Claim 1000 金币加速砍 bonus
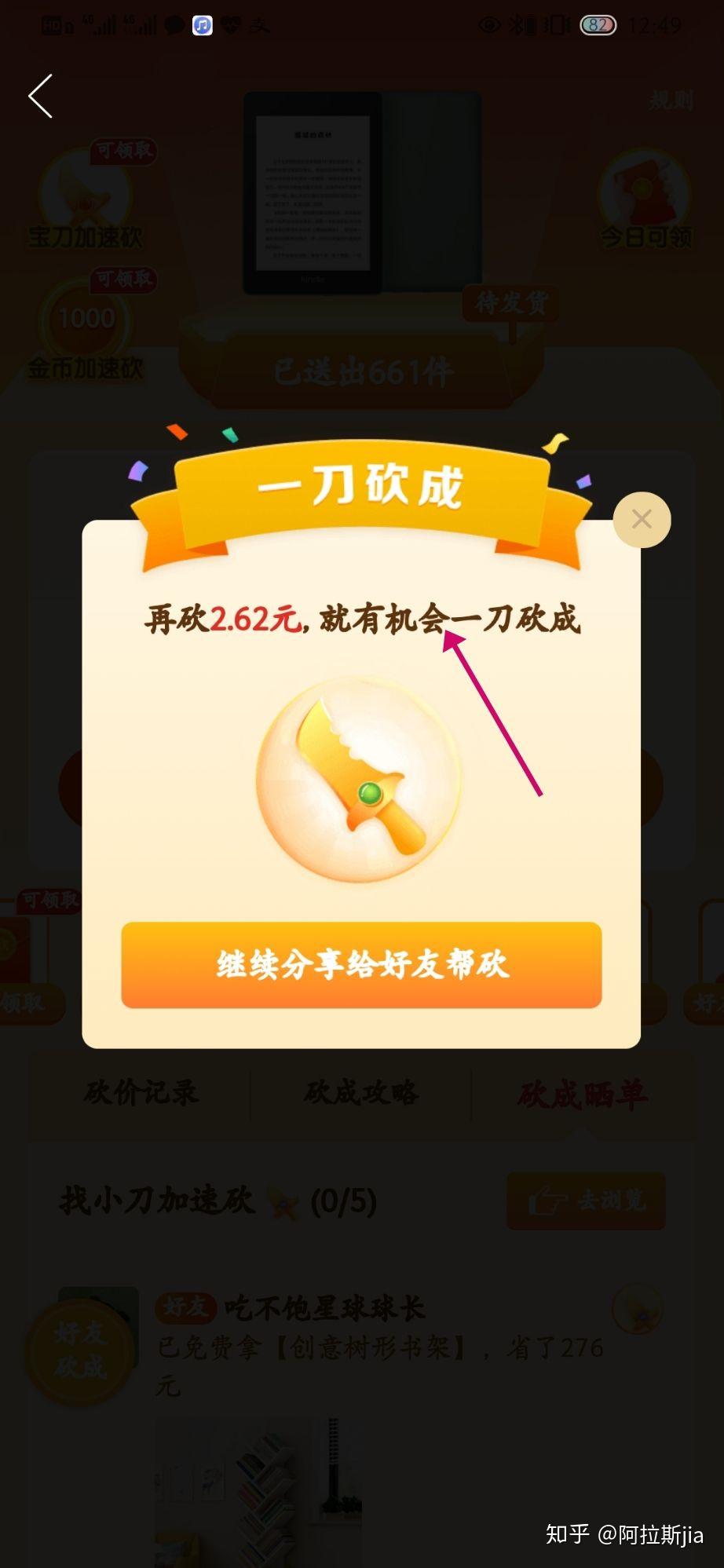724x1568 pixels. tap(85, 327)
